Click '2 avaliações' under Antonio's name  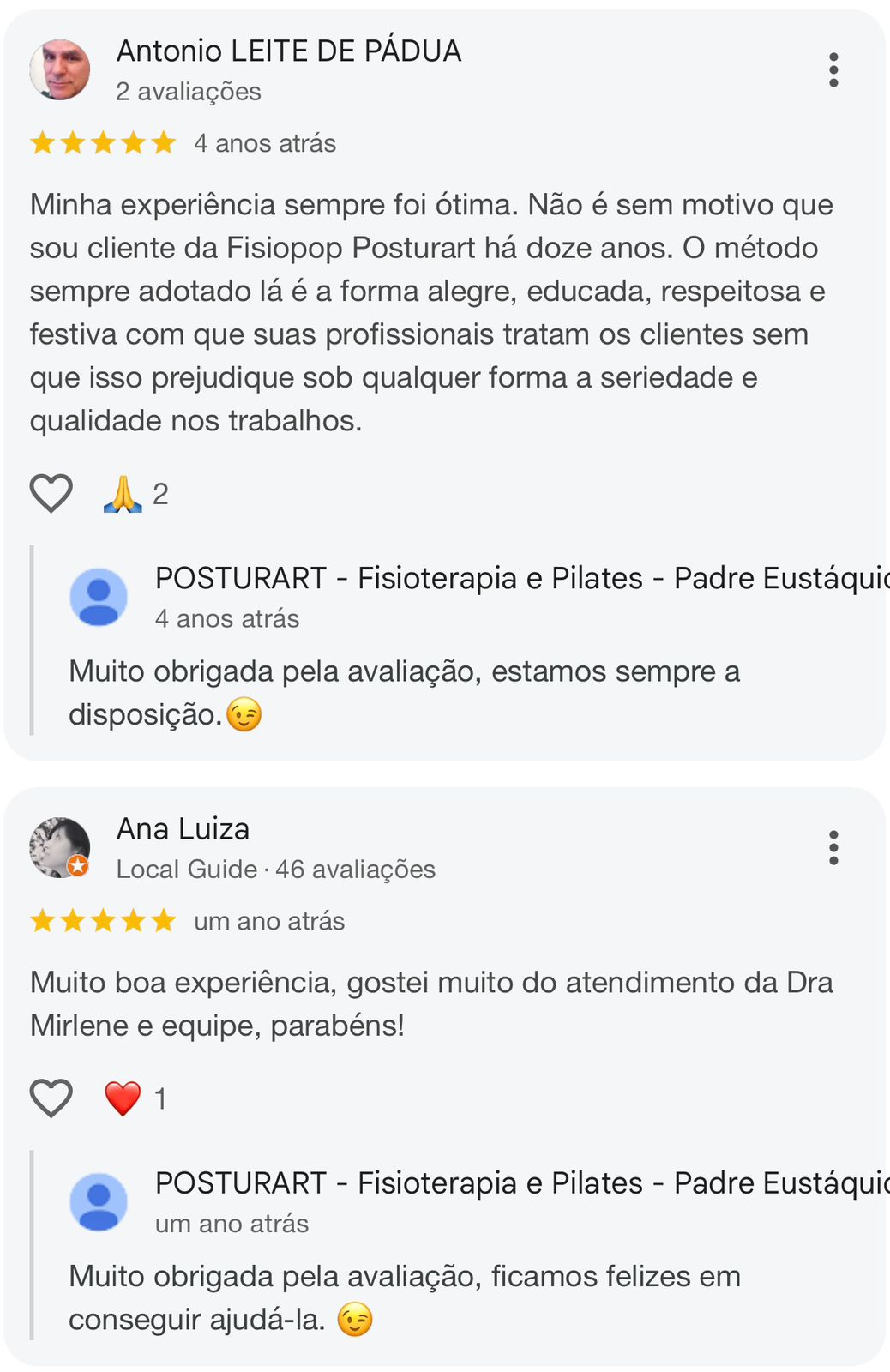(x=189, y=90)
